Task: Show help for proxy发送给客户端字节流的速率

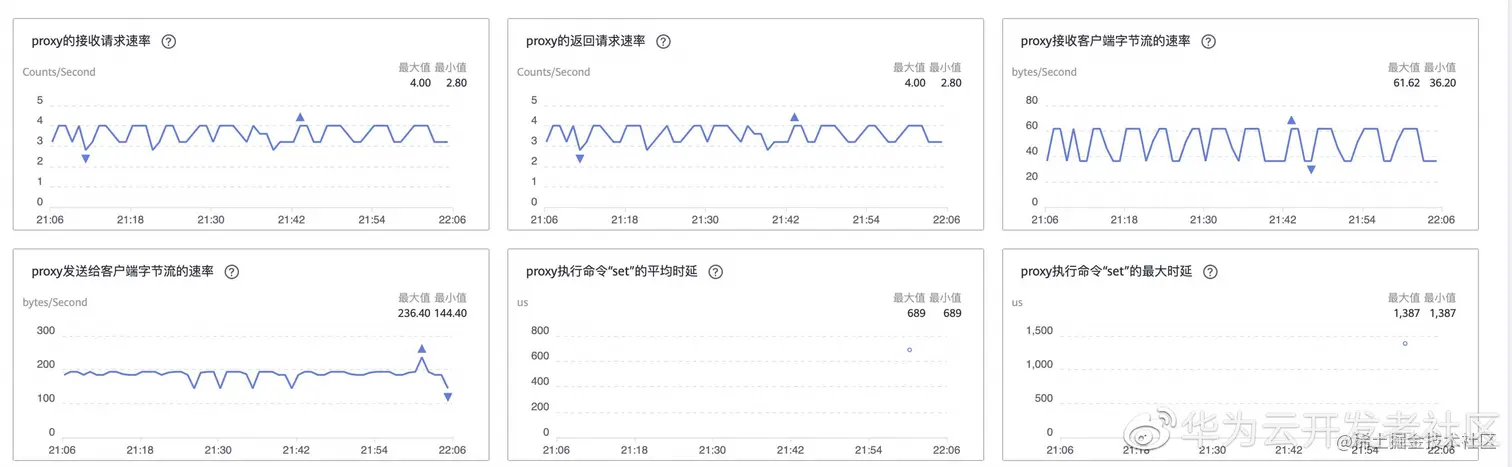Action: point(232,272)
